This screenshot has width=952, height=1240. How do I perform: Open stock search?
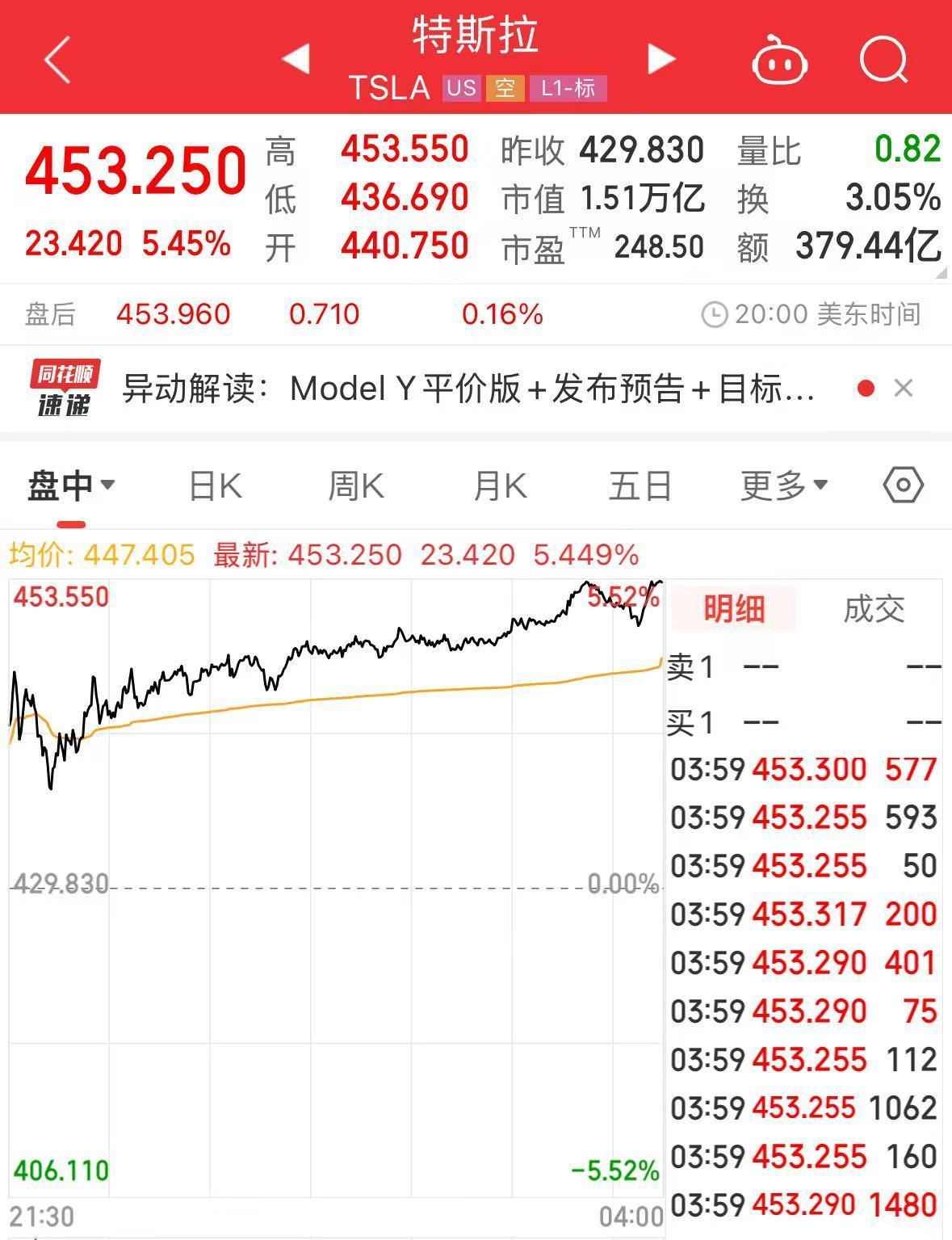point(883,59)
